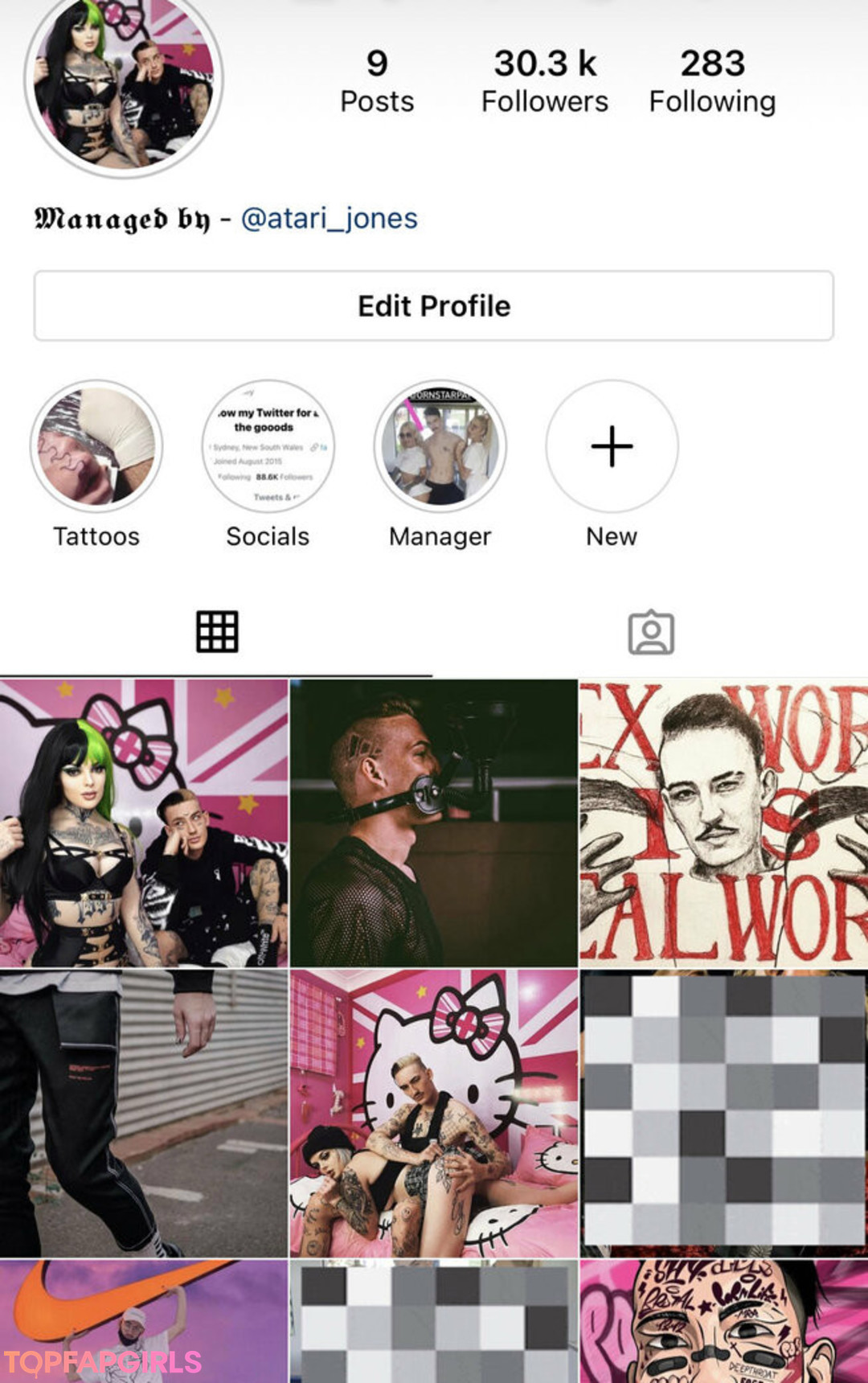The height and width of the screenshot is (1383, 868).
Task: Add a New story highlight
Action: [612, 446]
